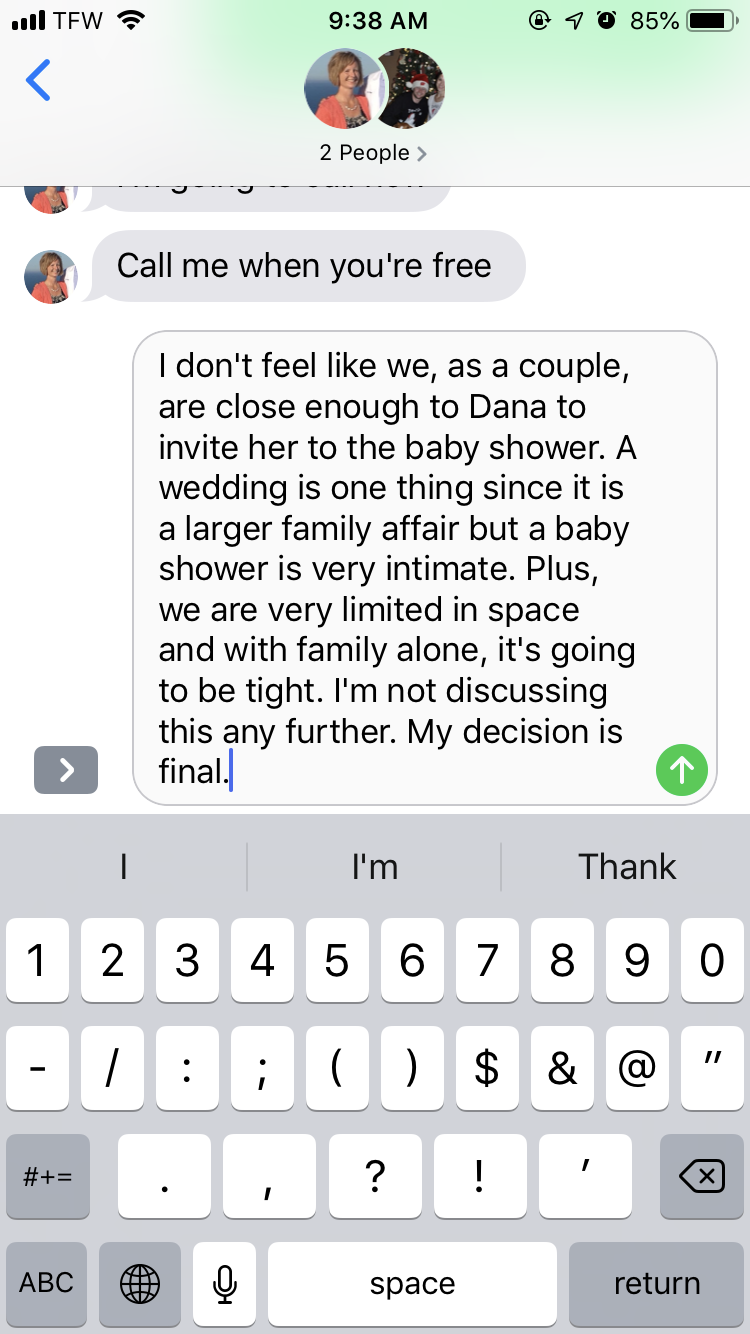Screen dimensions: 750x1334
Task: Expand the apps and camera options chevron
Action: (x=66, y=769)
